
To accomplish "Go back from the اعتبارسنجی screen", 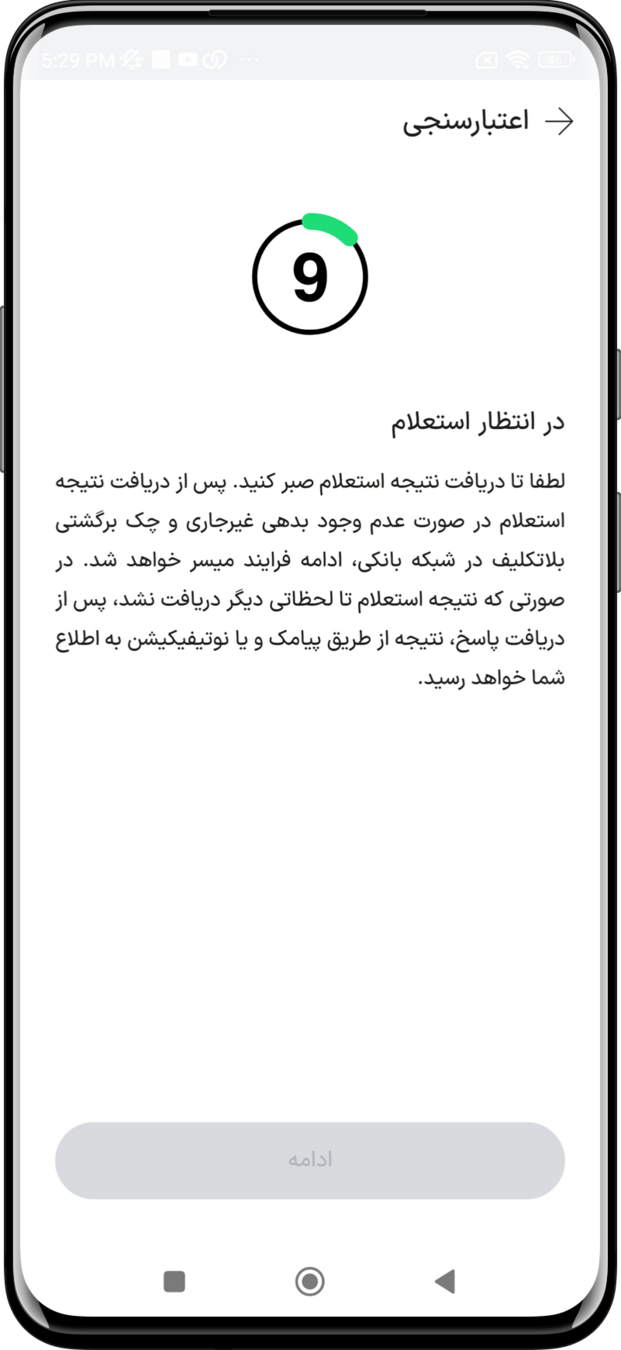I will pyautogui.click(x=559, y=122).
